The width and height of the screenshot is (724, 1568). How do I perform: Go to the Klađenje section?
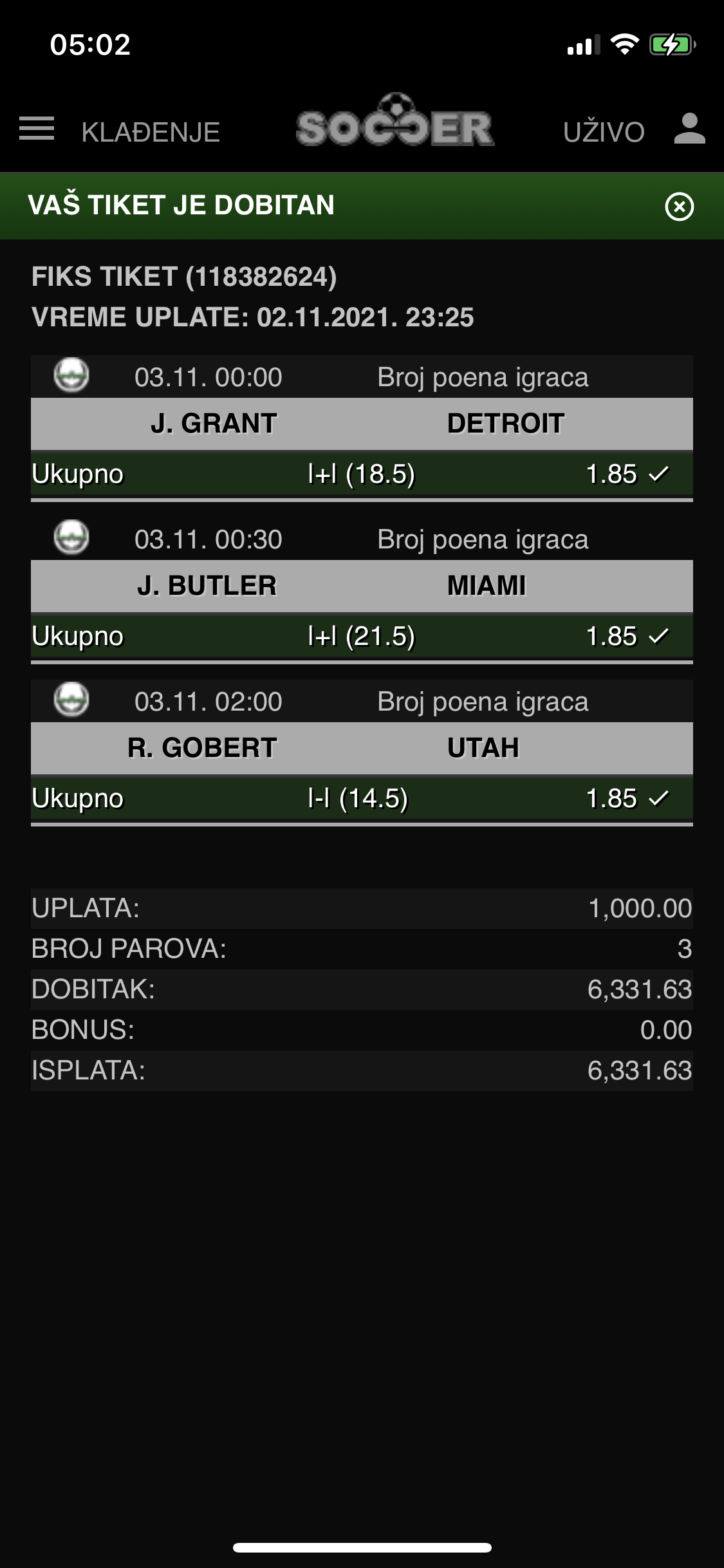click(151, 132)
